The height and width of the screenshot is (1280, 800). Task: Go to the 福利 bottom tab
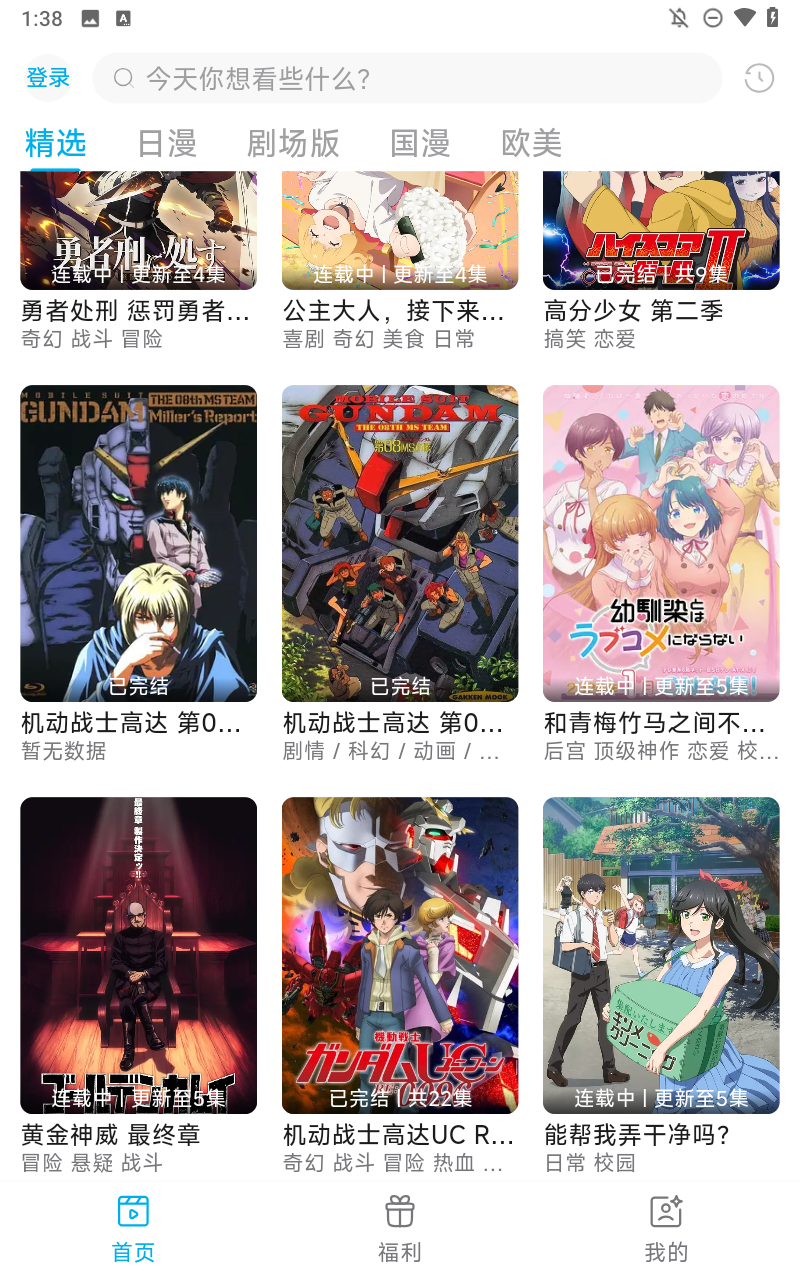400,1230
